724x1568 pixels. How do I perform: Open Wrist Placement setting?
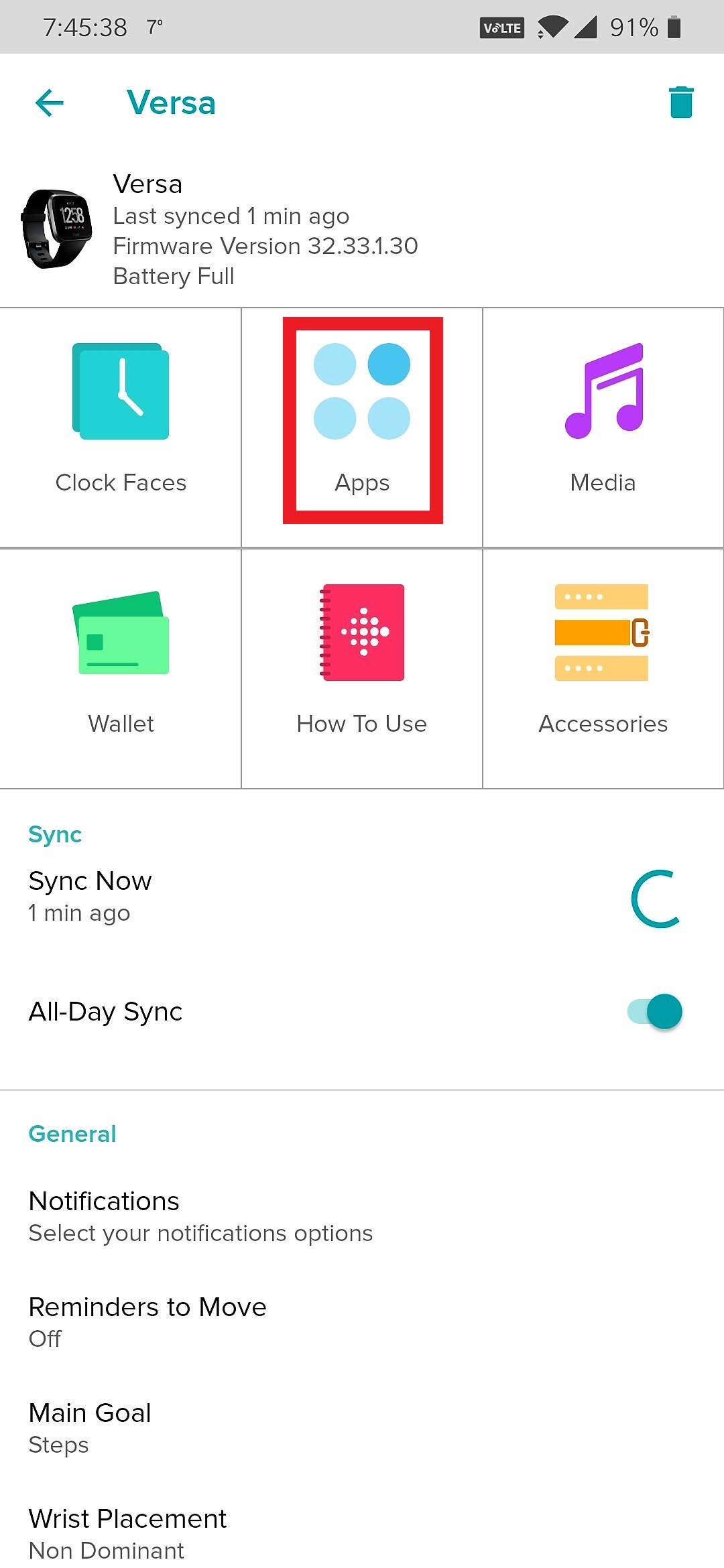point(127,1532)
